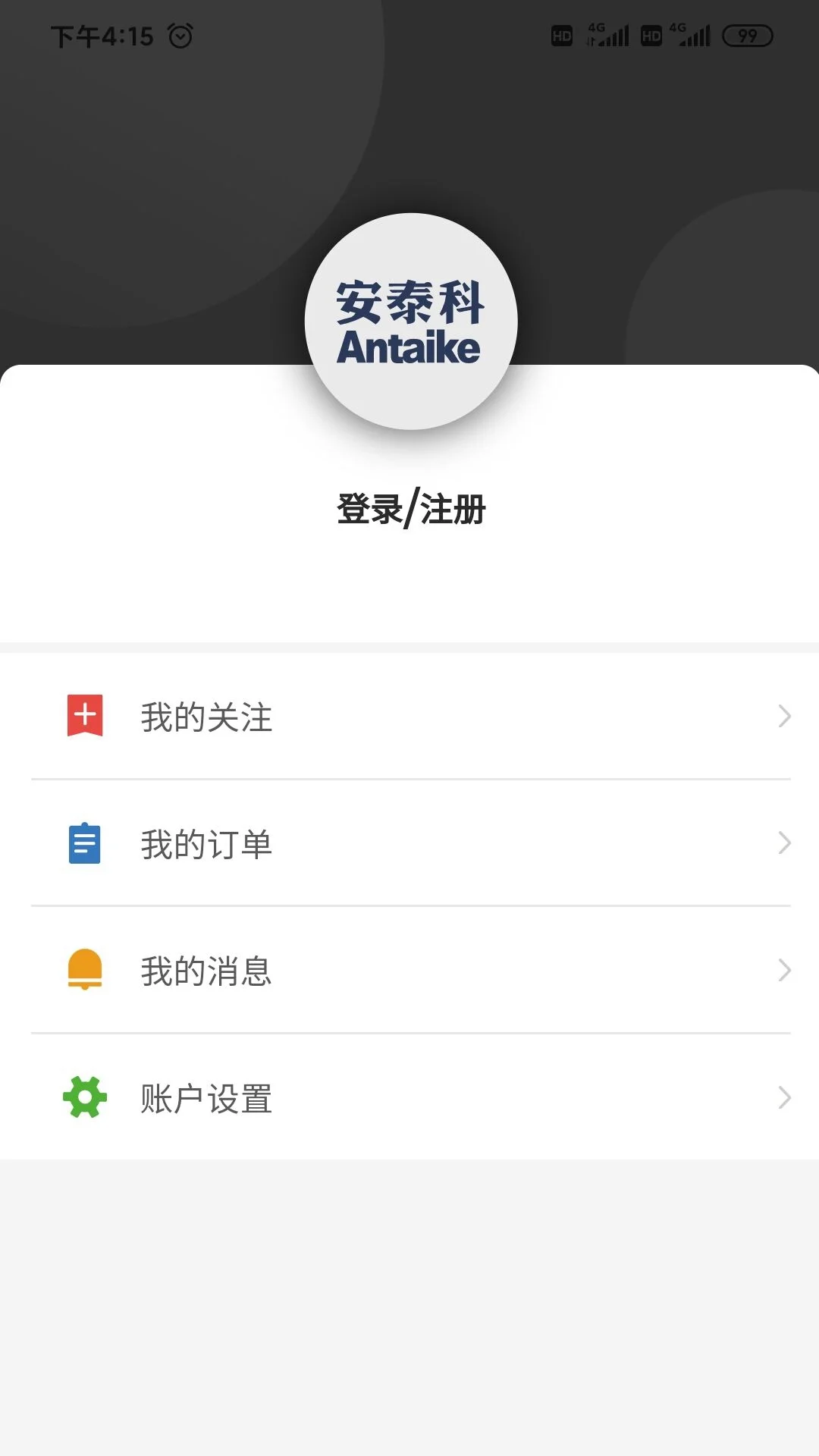
Task: Click the yellow bell icon for 我的消息
Action: pyautogui.click(x=83, y=969)
